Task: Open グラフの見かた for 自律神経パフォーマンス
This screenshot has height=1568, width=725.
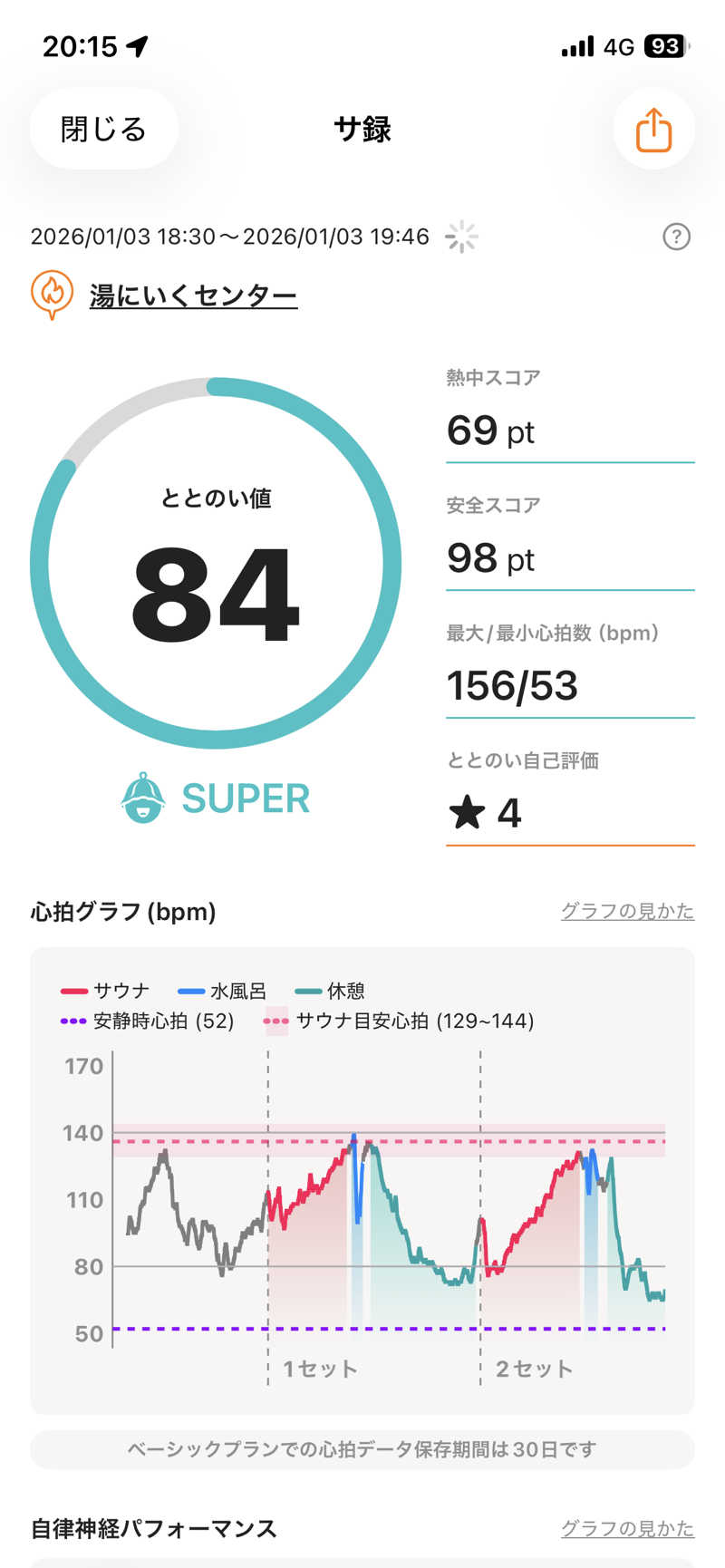Action: (627, 1528)
